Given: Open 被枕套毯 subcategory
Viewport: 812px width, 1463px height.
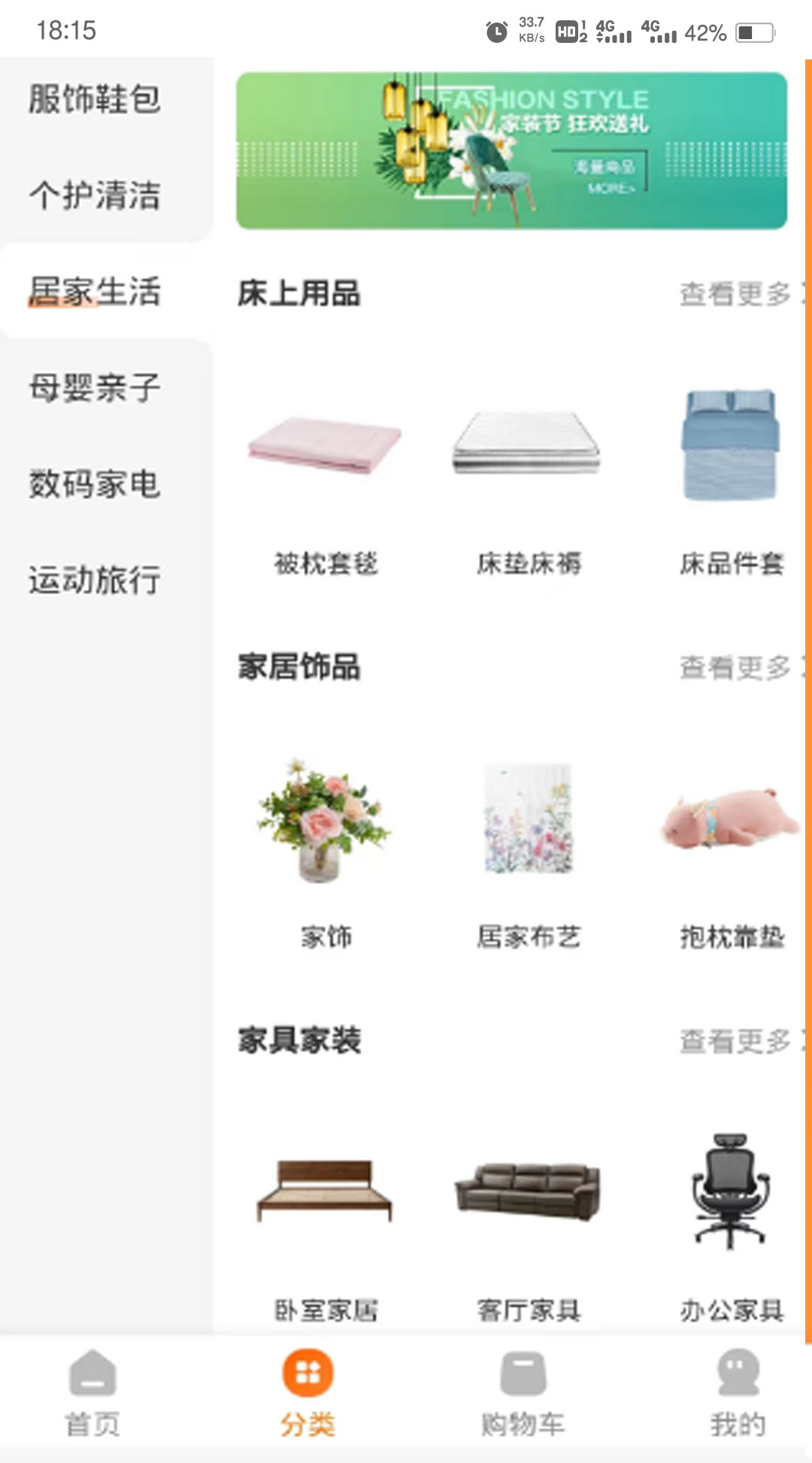Looking at the screenshot, I should 326,481.
